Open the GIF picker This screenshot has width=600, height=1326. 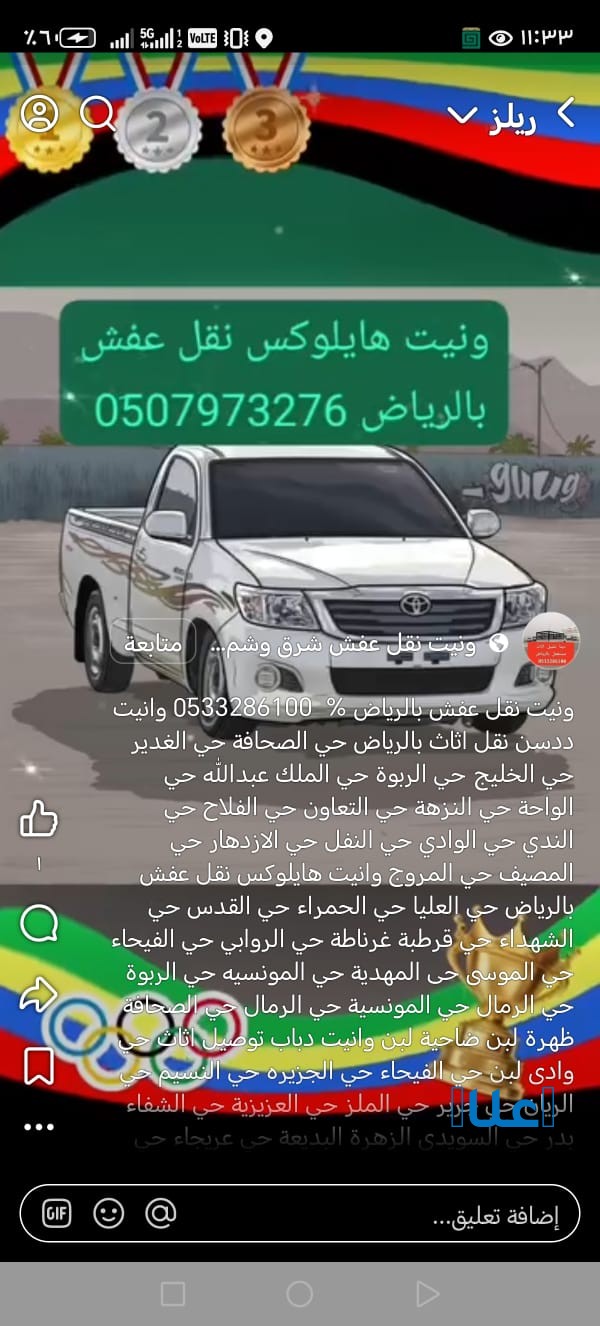pyautogui.click(x=57, y=1214)
